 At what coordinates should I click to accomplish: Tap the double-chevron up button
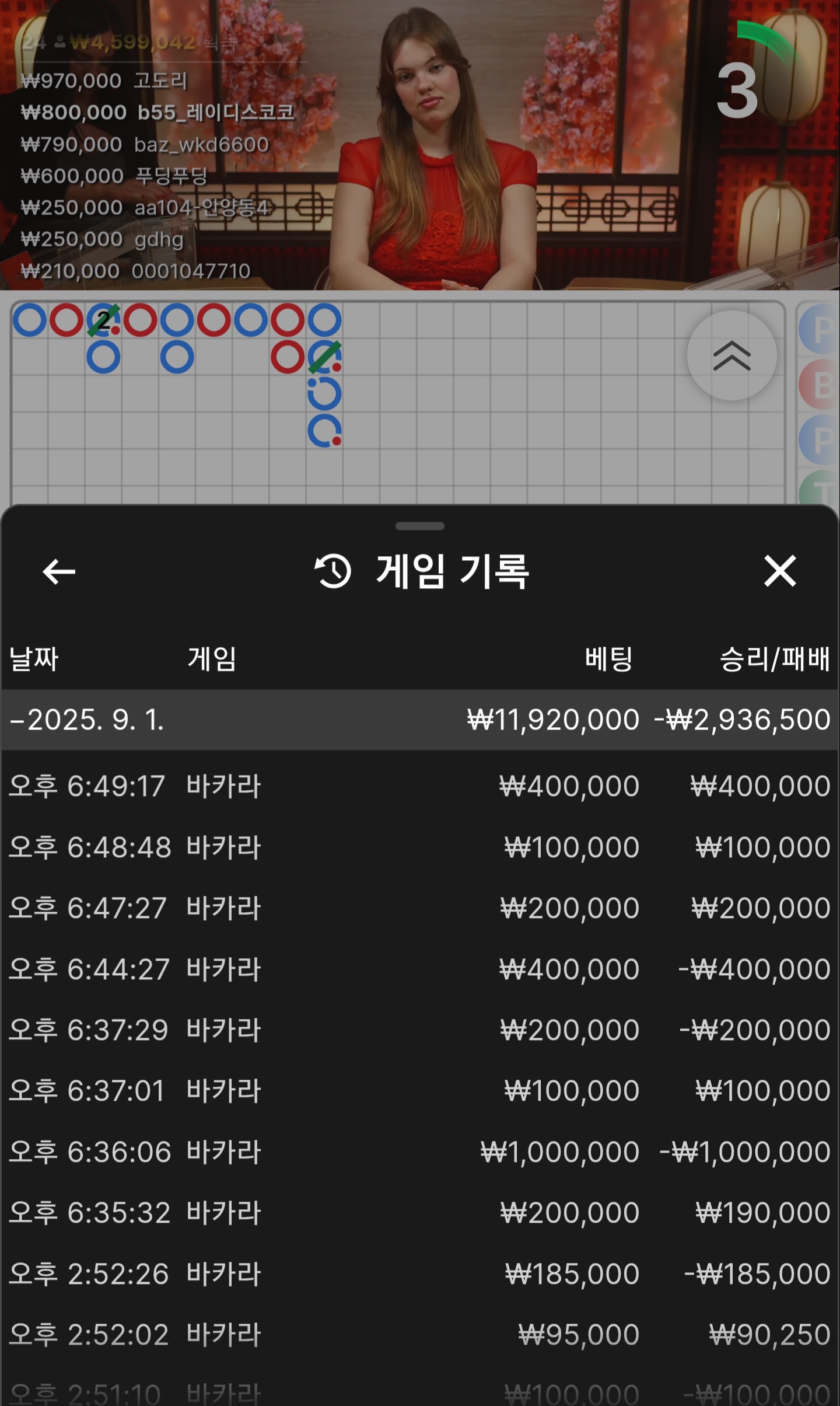pos(731,355)
